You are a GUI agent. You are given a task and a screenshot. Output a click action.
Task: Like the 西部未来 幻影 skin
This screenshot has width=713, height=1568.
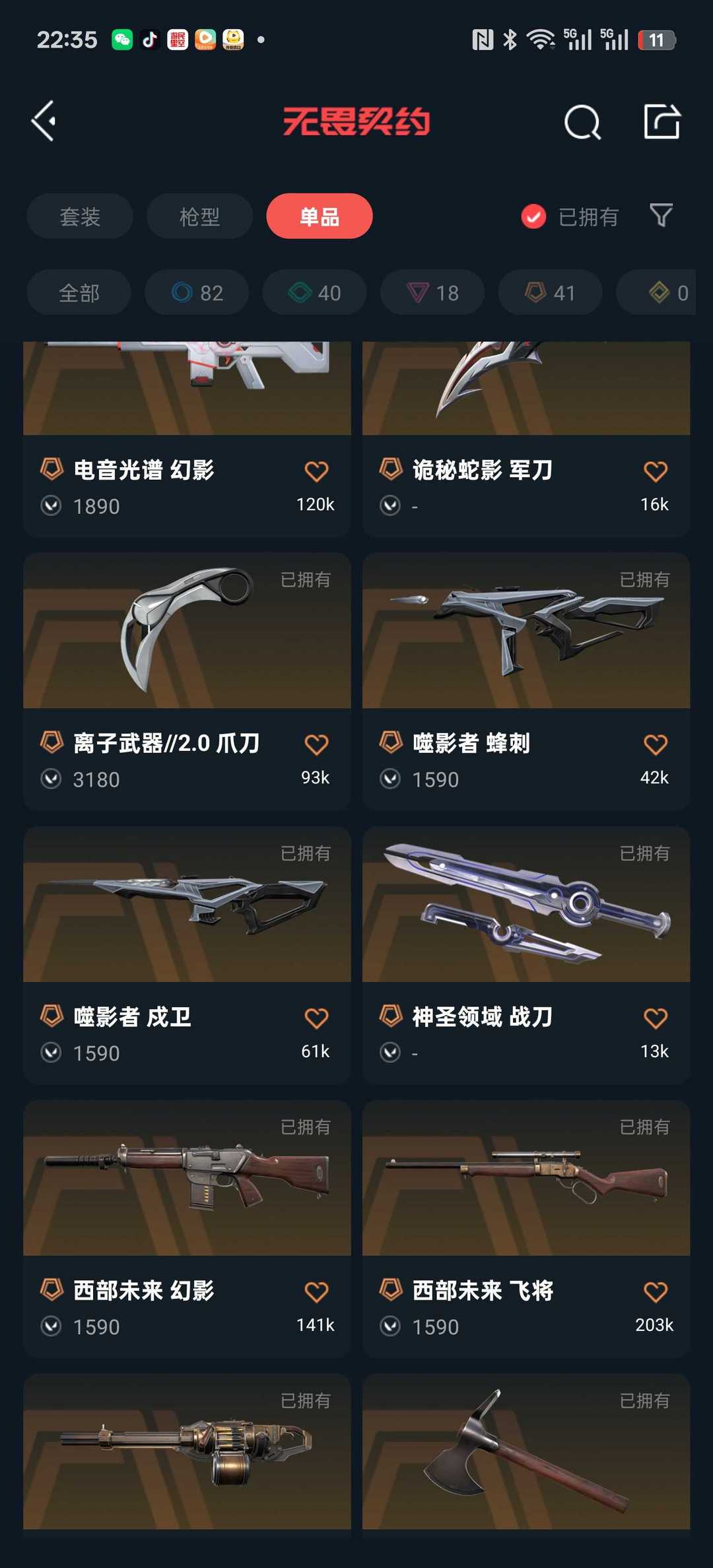pyautogui.click(x=316, y=1291)
